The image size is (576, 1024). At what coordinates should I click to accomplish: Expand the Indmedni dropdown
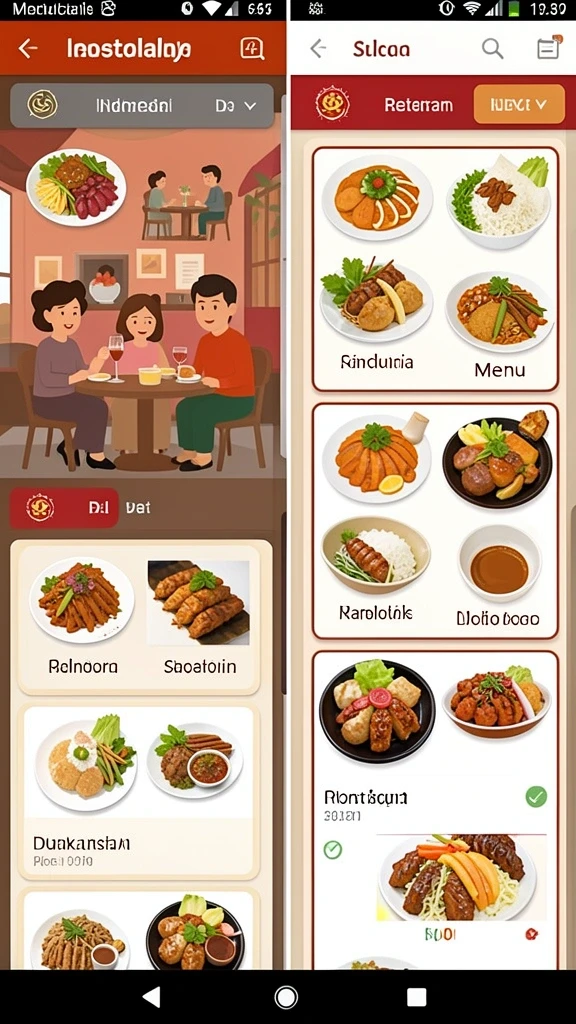pos(142,105)
